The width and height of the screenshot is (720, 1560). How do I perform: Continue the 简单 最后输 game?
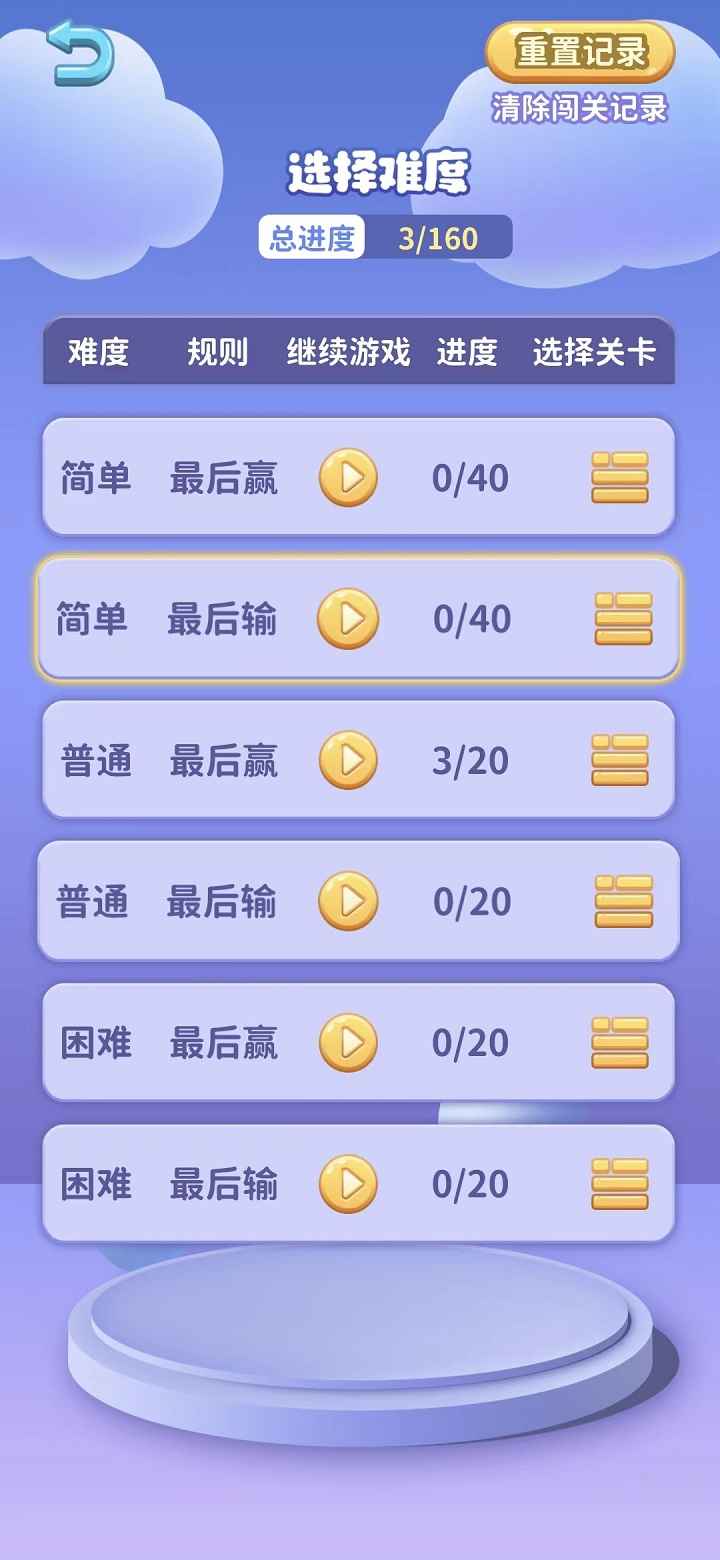[x=348, y=619]
